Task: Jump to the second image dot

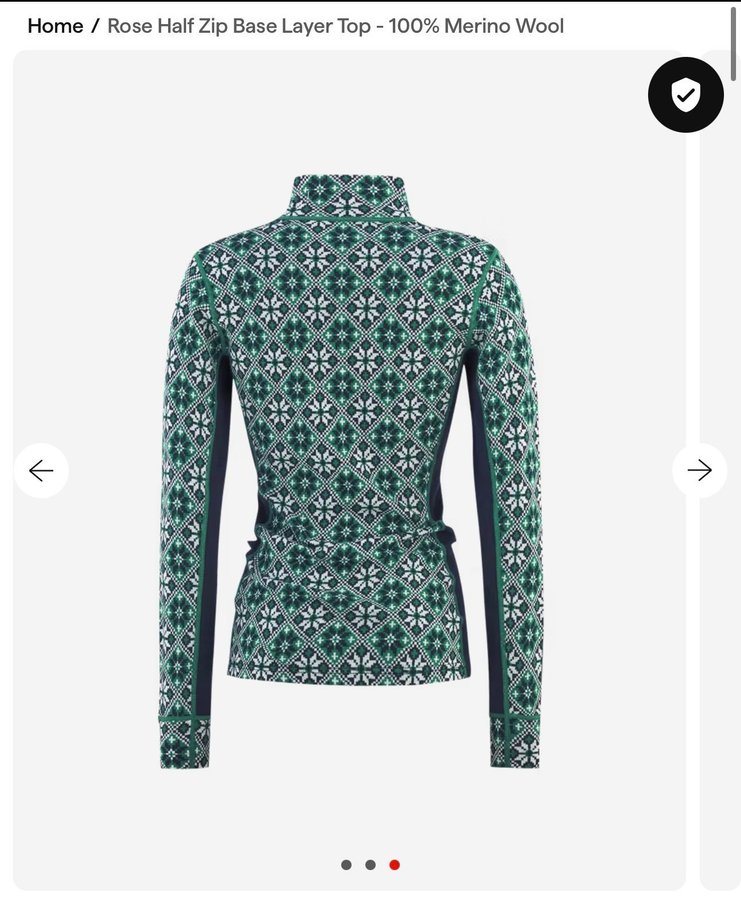Action: click(x=370, y=865)
